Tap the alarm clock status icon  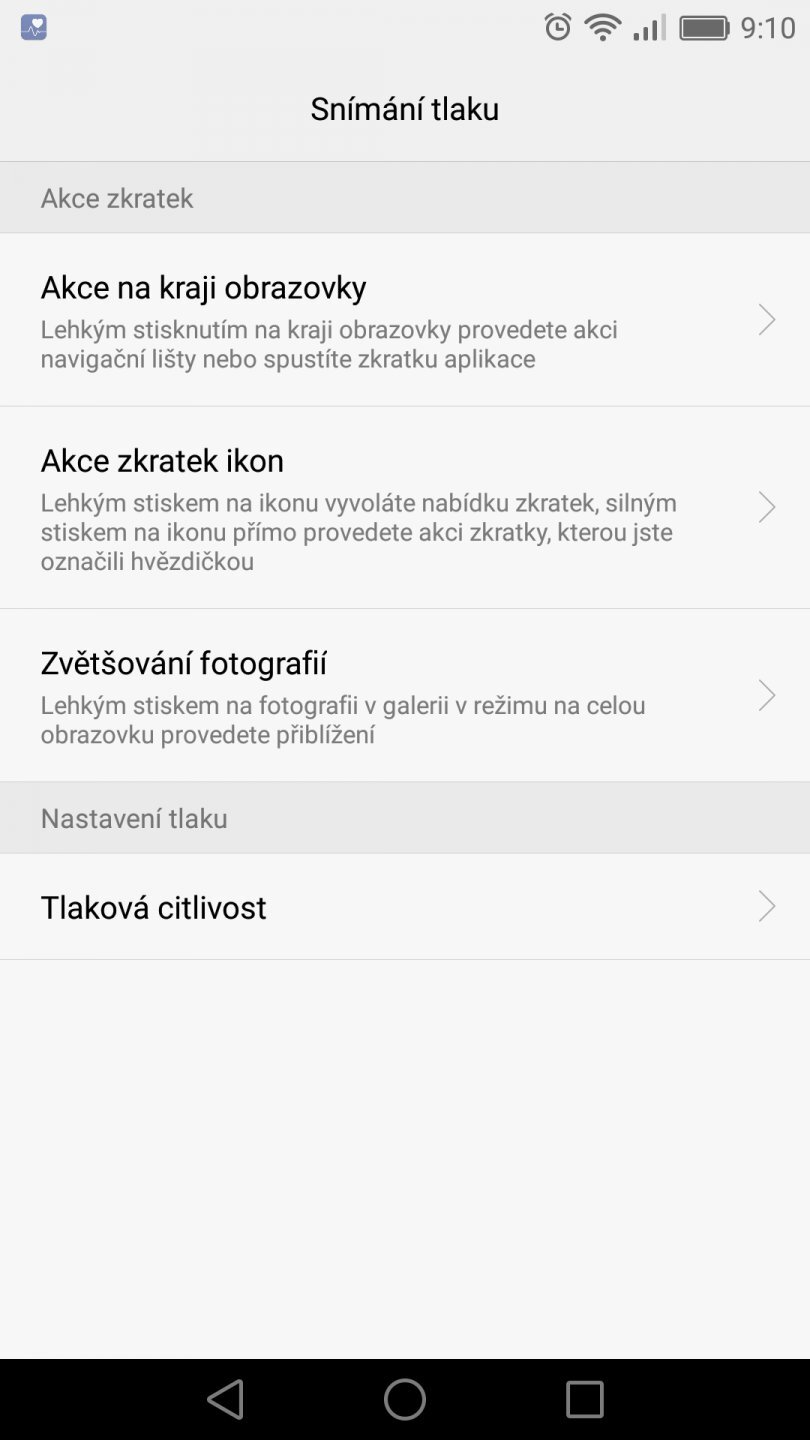(x=557, y=27)
